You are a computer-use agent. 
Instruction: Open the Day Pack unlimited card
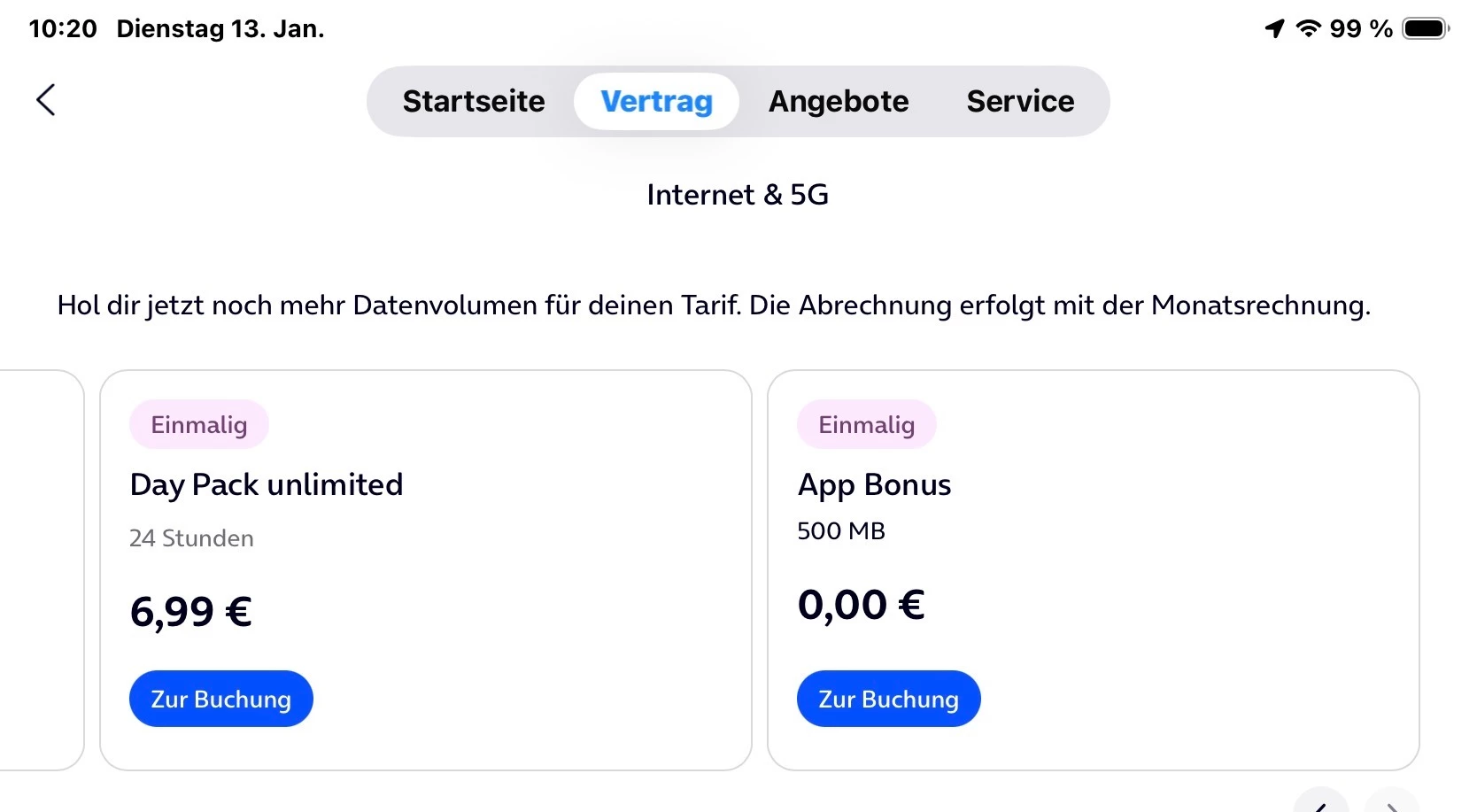click(x=426, y=570)
